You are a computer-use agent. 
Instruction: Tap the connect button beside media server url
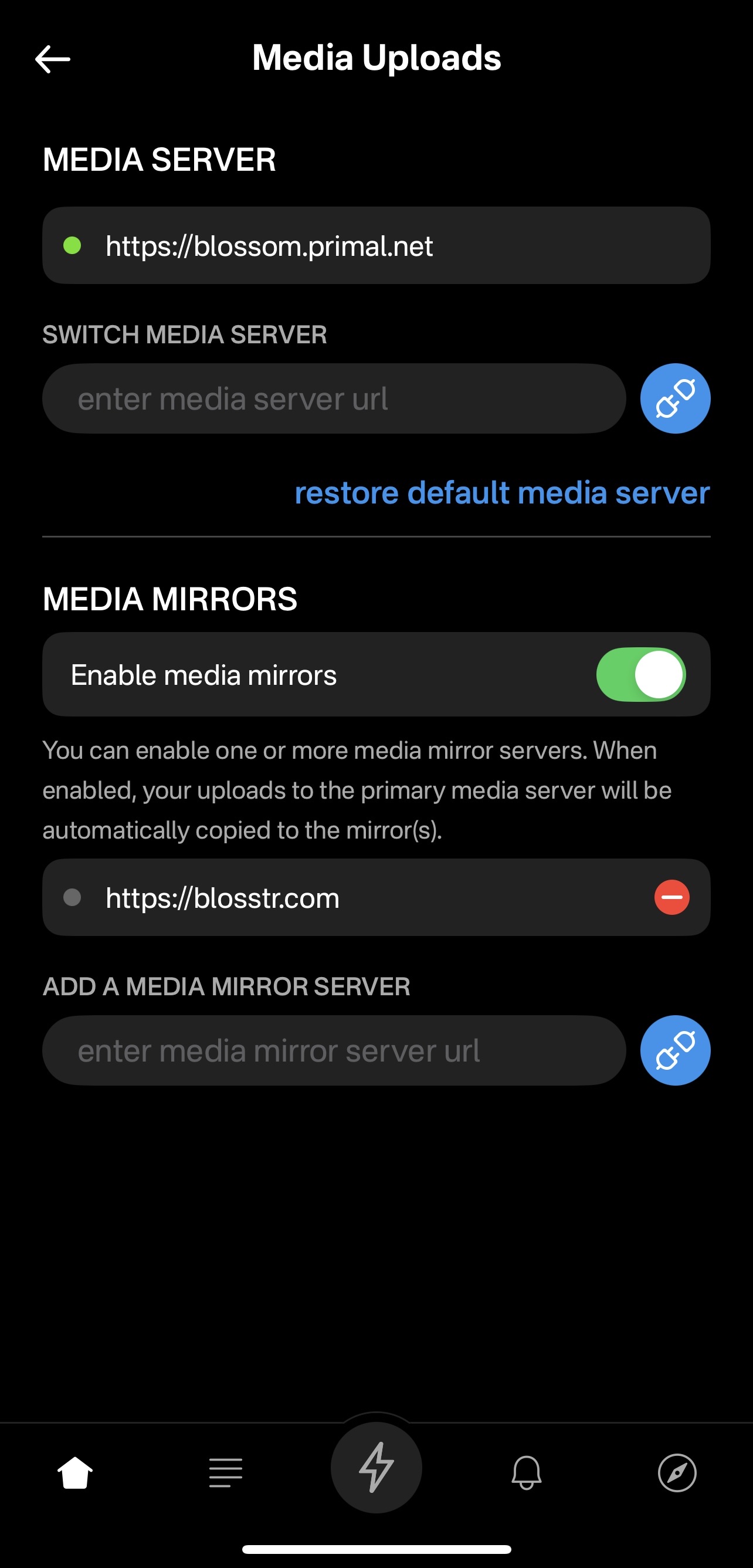click(x=674, y=398)
